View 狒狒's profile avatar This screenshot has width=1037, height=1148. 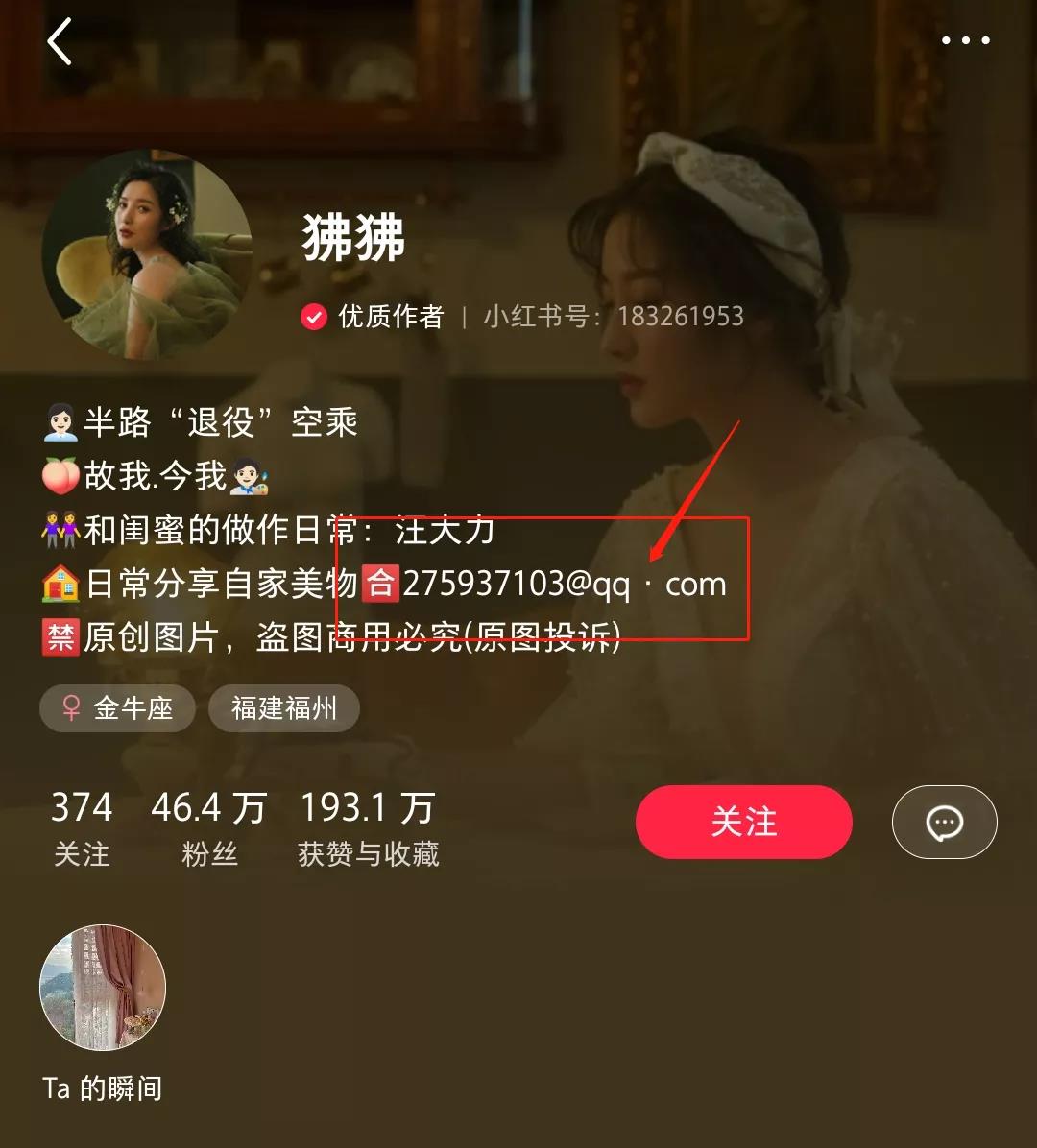(146, 253)
